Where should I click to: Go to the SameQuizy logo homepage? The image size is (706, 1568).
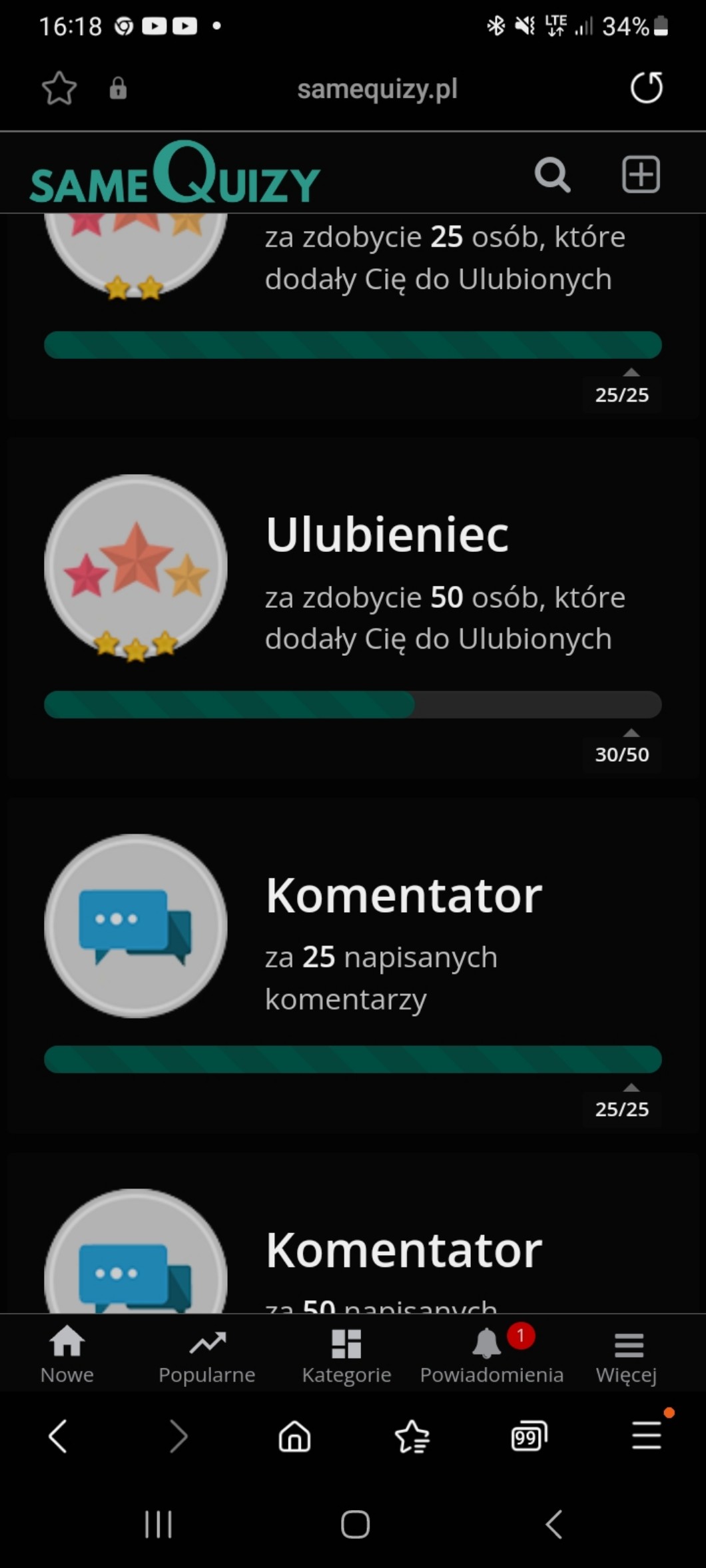point(175,174)
